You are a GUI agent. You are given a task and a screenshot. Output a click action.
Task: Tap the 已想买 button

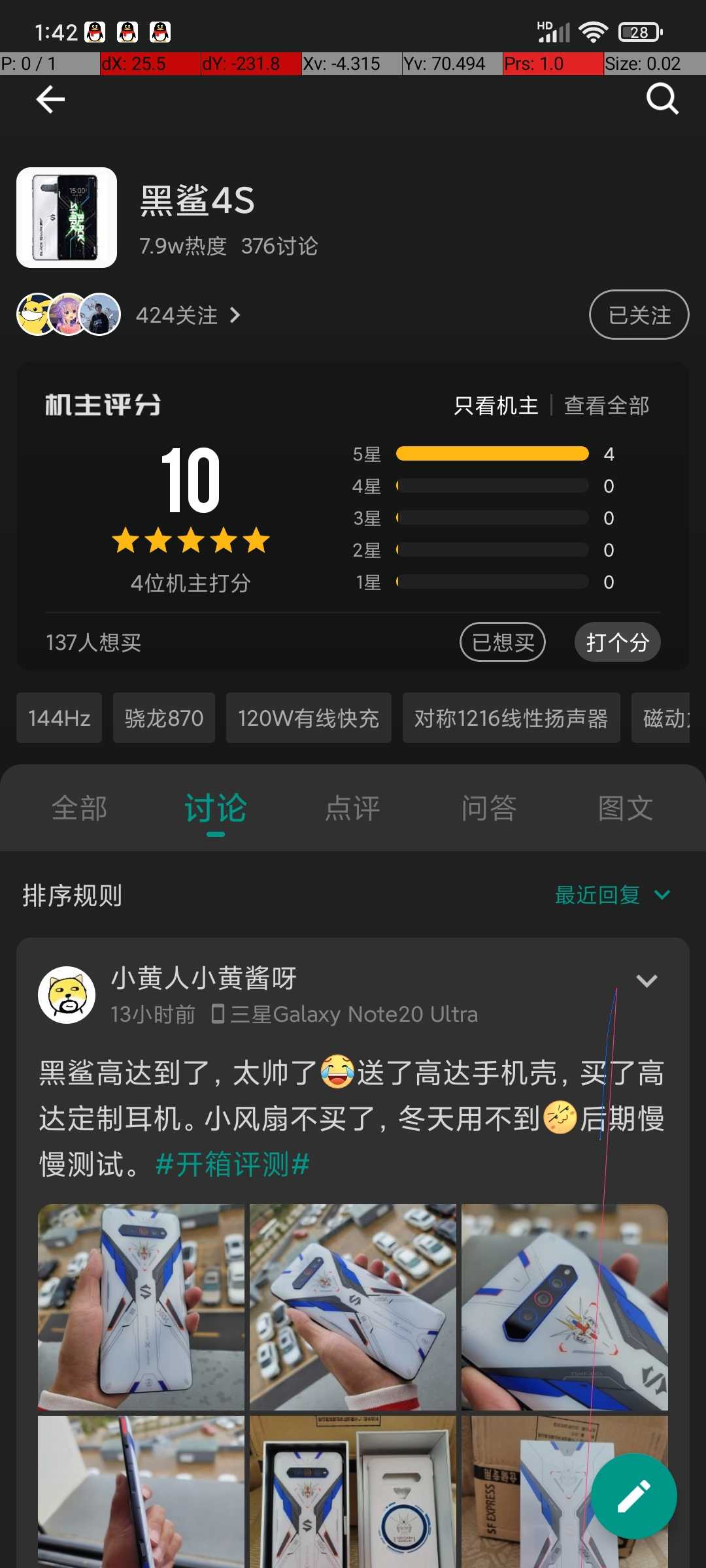coord(503,642)
